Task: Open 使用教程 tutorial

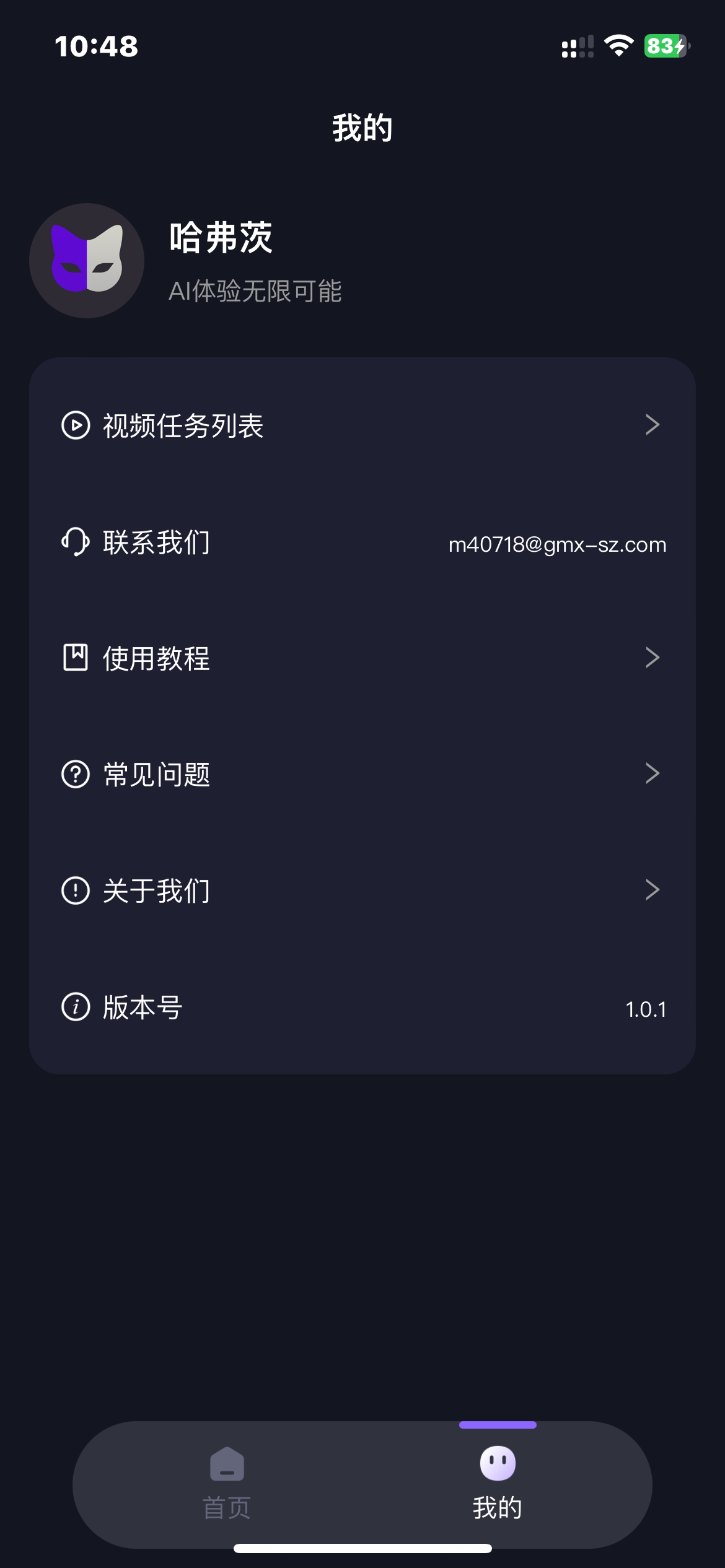Action: pyautogui.click(x=362, y=658)
